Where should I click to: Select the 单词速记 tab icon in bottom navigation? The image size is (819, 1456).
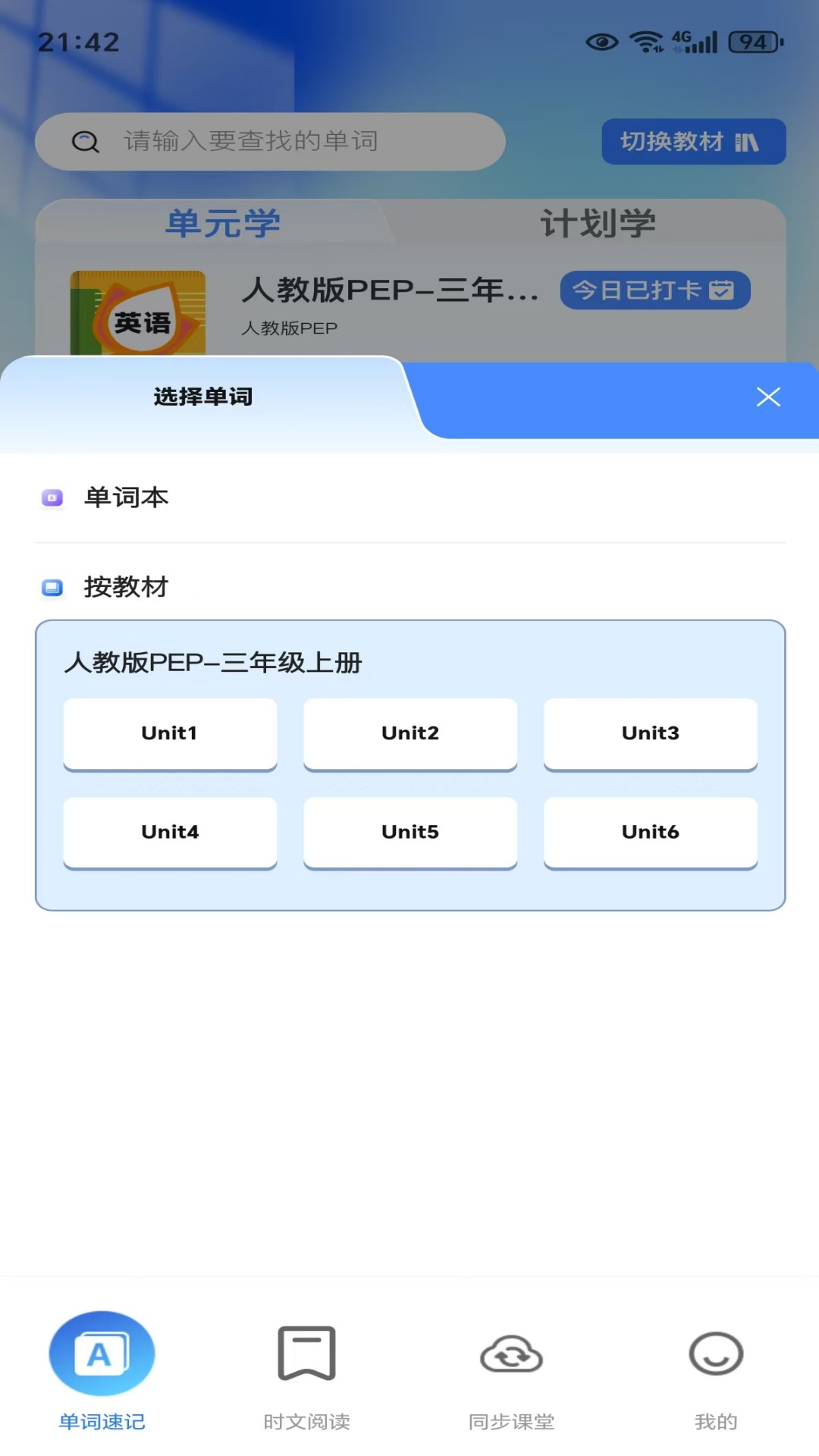(102, 1353)
